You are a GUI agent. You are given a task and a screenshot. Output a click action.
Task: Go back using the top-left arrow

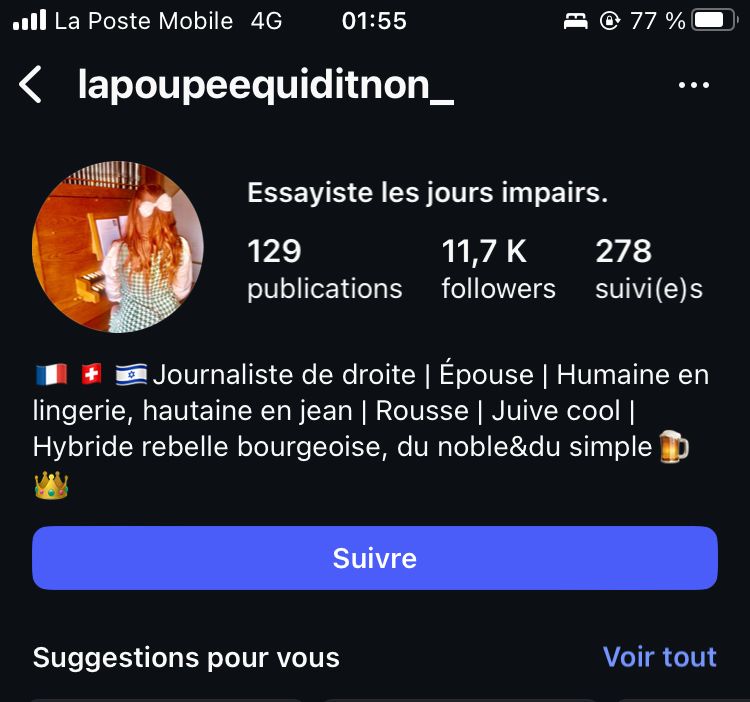(x=31, y=86)
